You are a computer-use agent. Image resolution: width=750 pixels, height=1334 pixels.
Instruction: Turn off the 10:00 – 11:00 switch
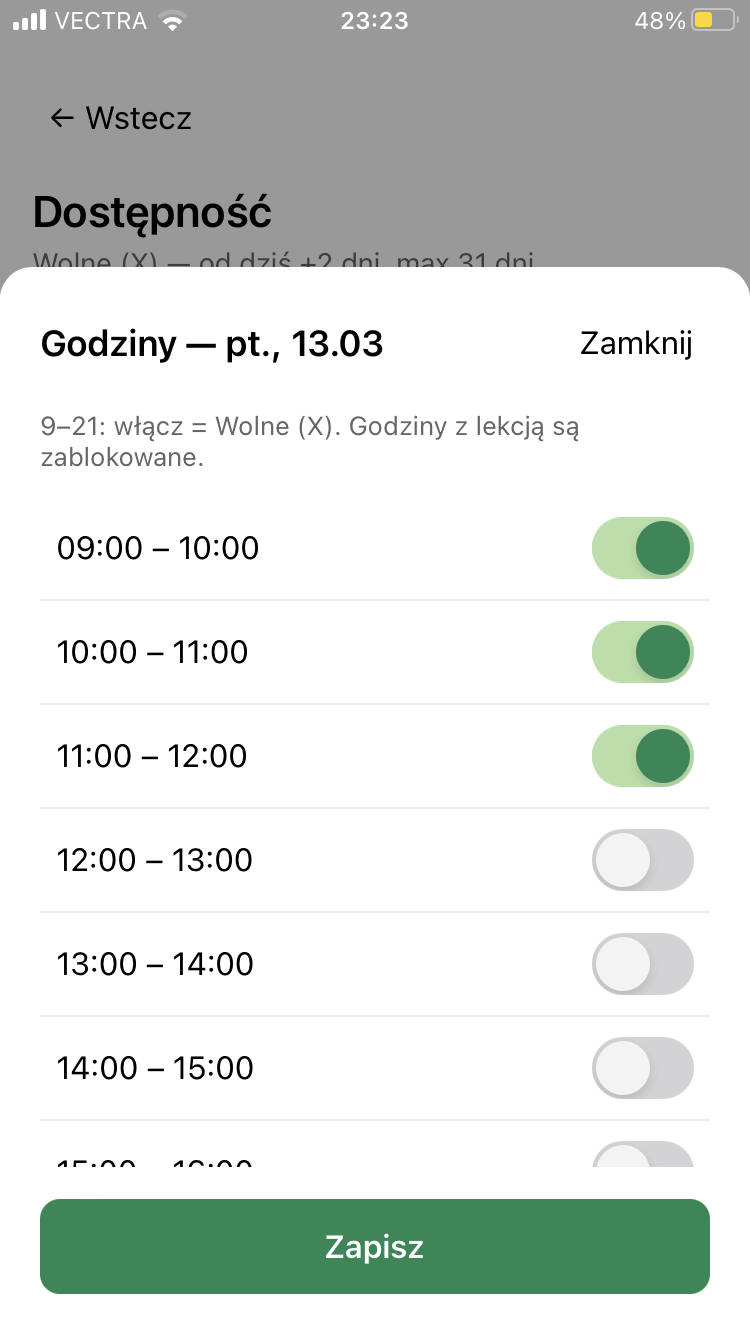[643, 652]
